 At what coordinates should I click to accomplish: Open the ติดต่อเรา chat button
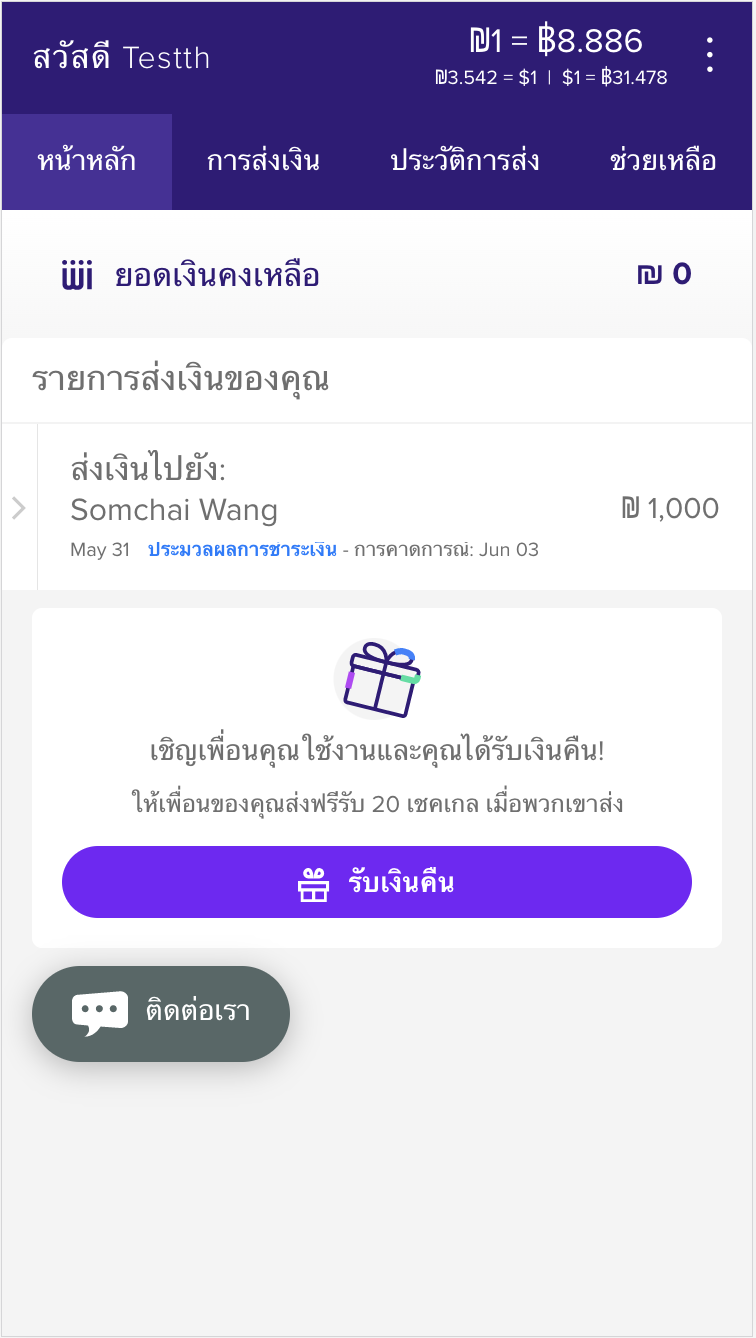[x=161, y=1013]
